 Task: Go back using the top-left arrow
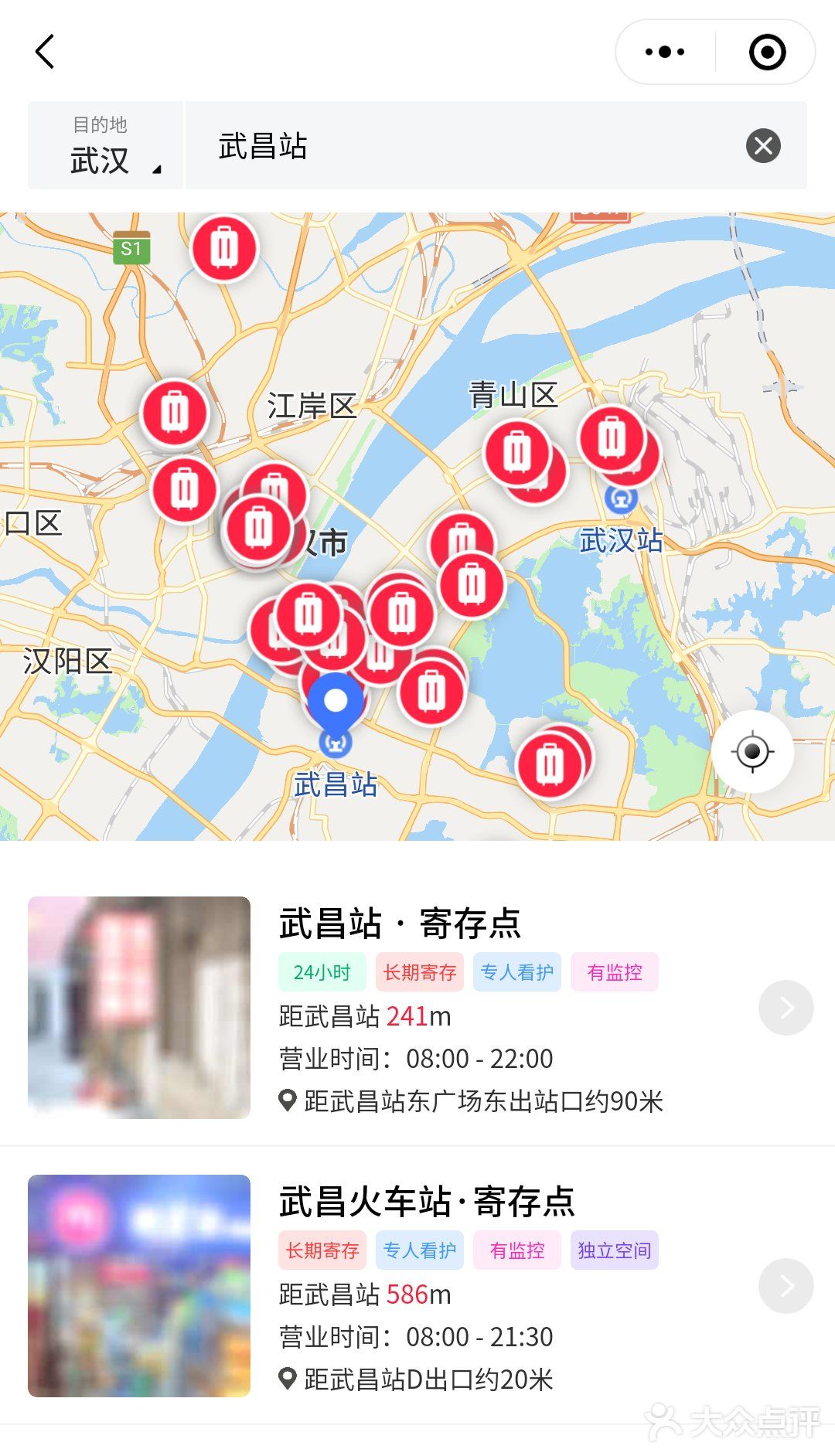coord(46,52)
